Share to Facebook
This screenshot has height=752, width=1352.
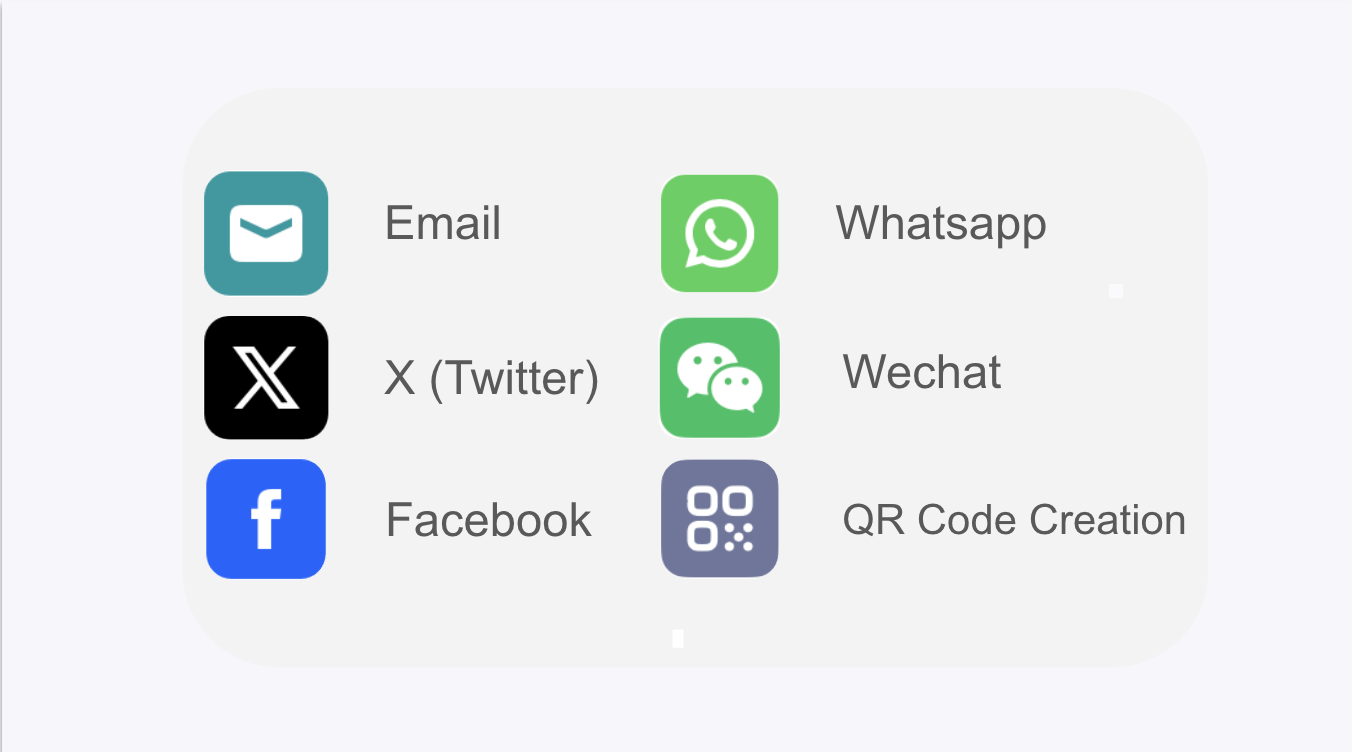[266, 519]
